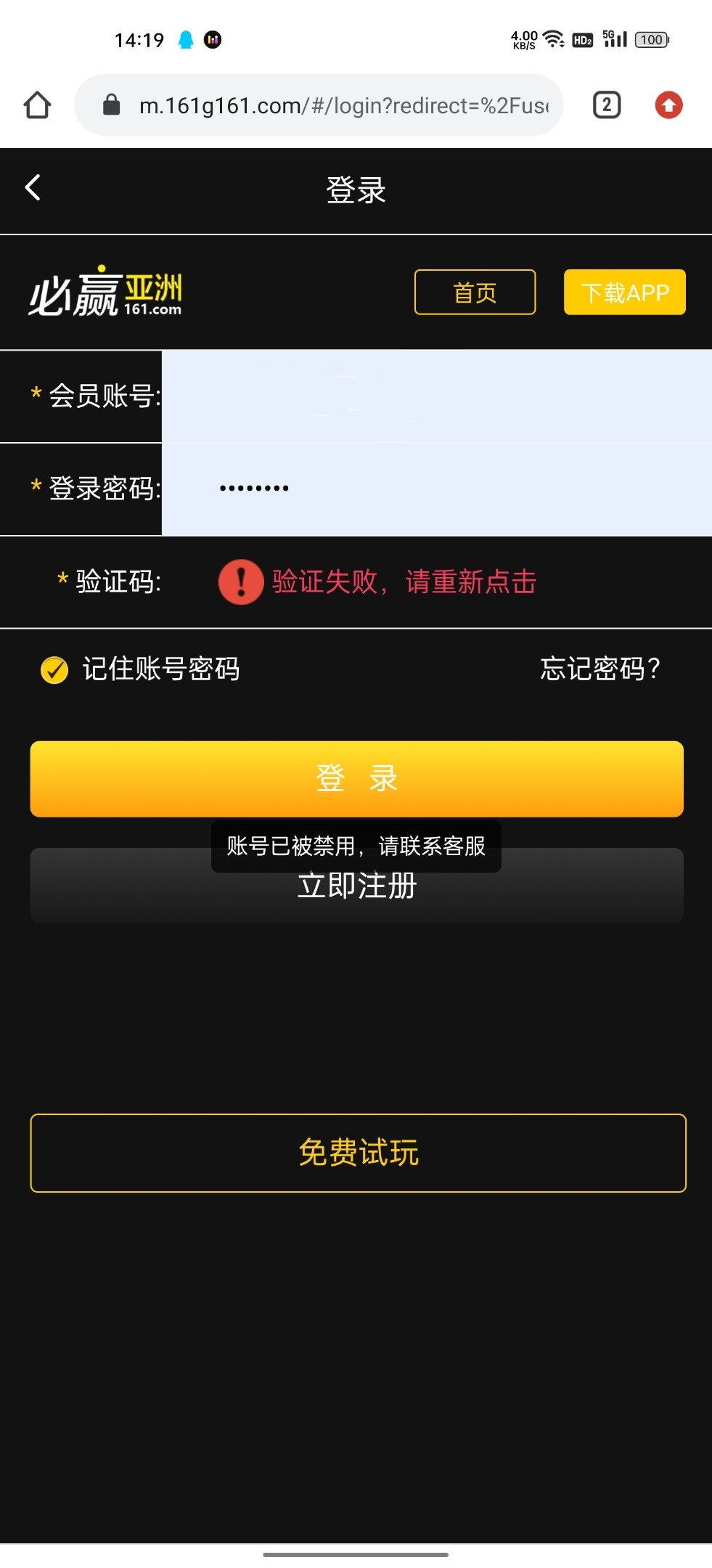Open the browser tab switcher
The width and height of the screenshot is (712, 1568).
(607, 105)
